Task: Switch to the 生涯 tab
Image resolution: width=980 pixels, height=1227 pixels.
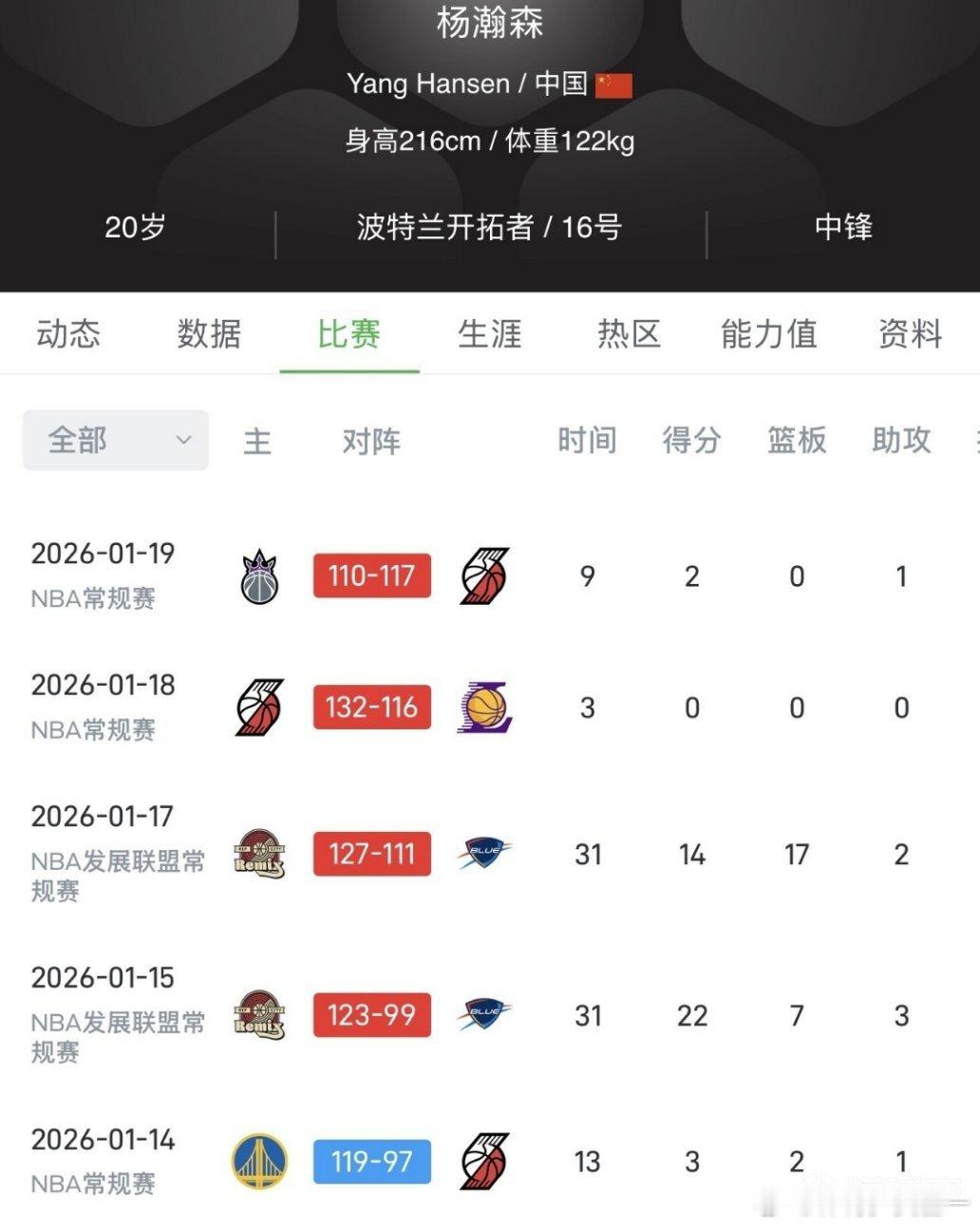Action: (488, 334)
